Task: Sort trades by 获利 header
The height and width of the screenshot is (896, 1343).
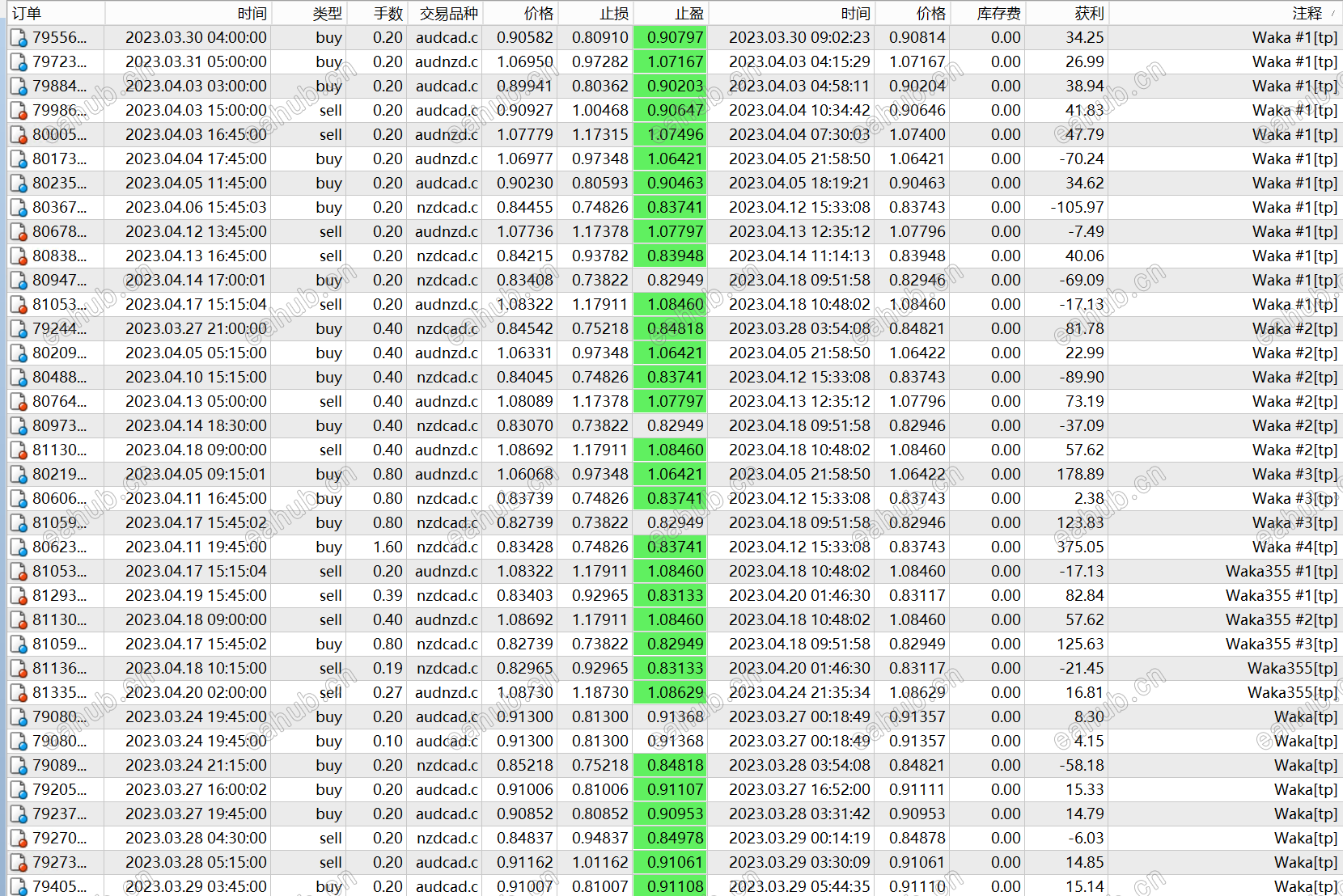Action: click(1068, 13)
